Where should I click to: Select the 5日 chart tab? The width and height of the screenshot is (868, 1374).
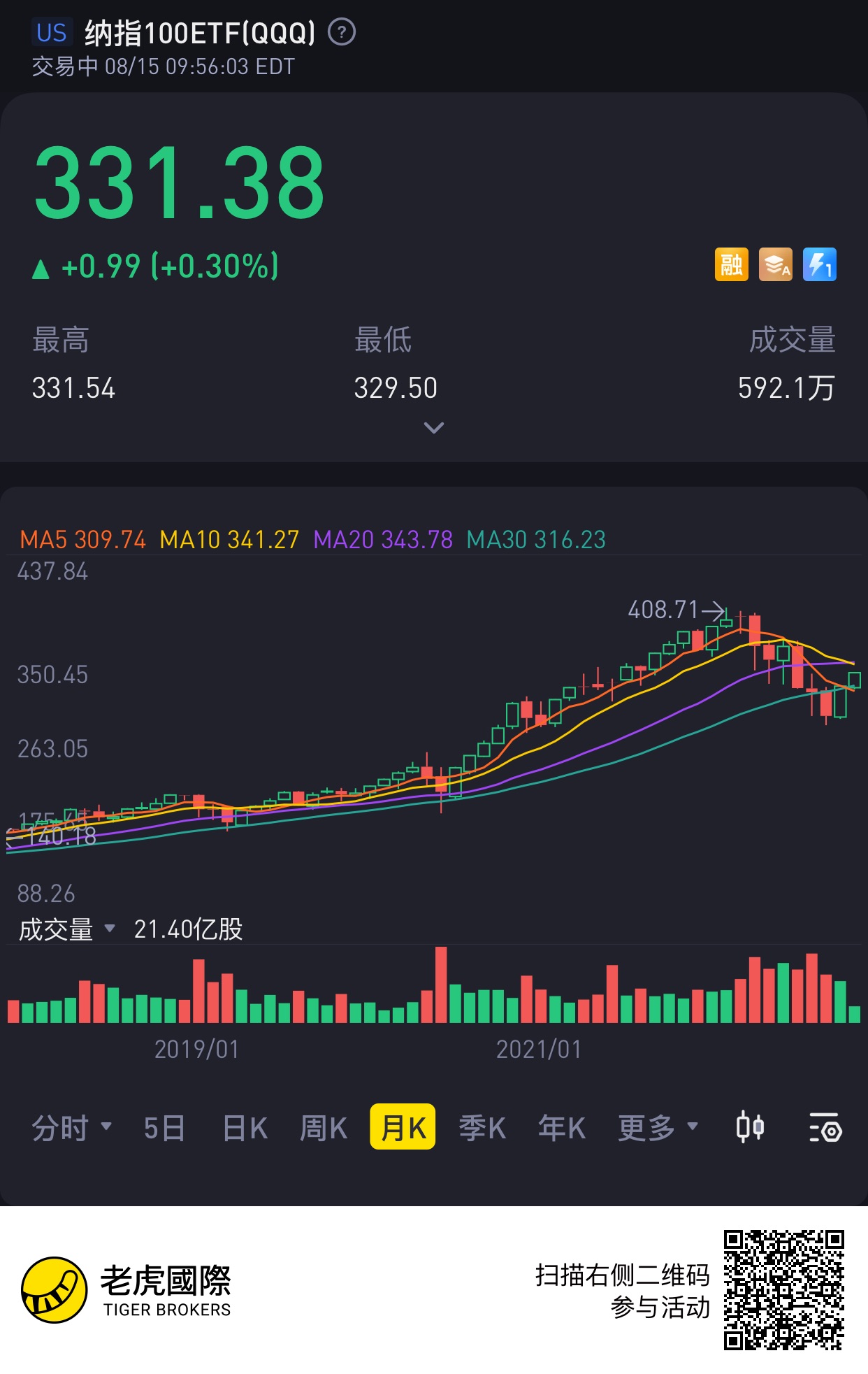pyautogui.click(x=164, y=1127)
